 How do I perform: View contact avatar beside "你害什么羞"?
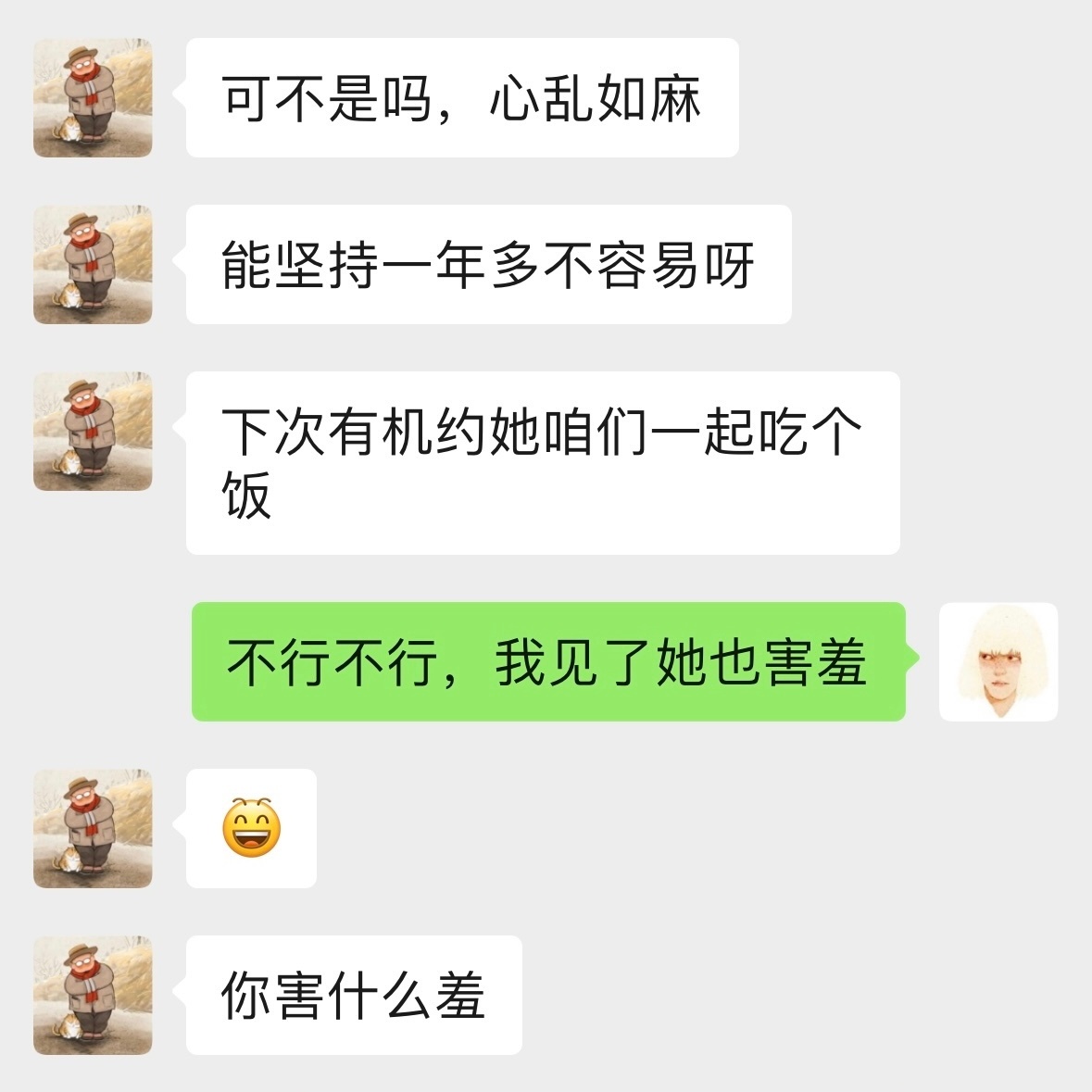pyautogui.click(x=93, y=995)
